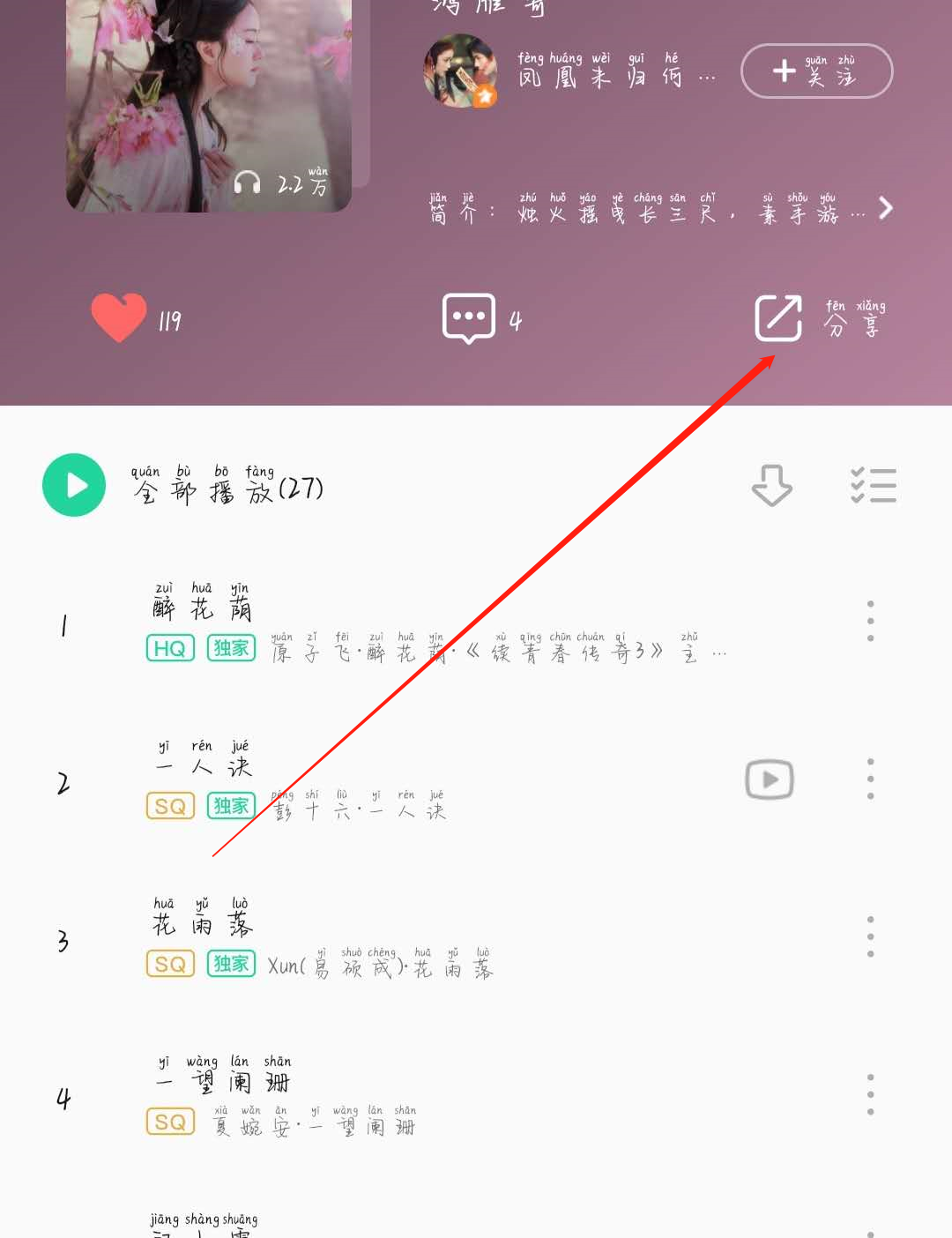Open more options for 花雨落
952x1238 pixels.
coord(870,936)
